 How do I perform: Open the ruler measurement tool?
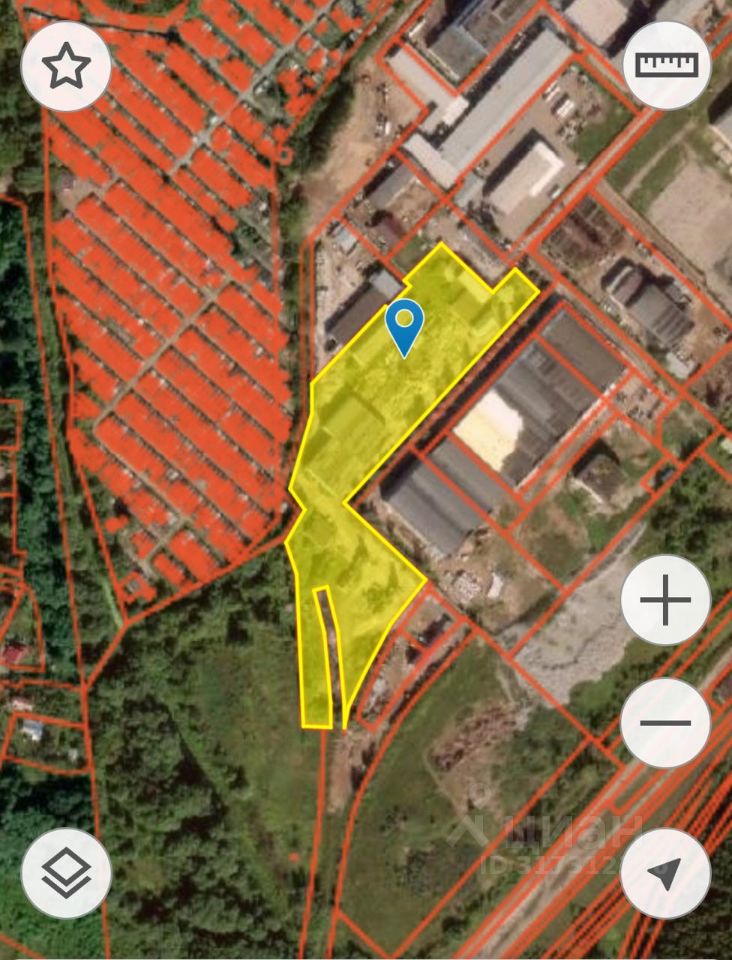pyautogui.click(x=666, y=66)
